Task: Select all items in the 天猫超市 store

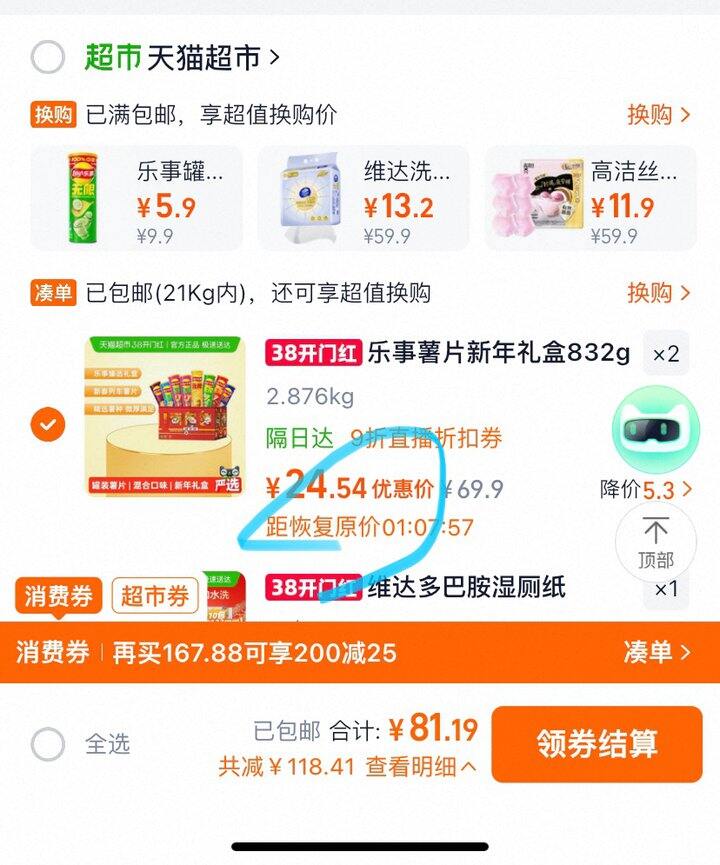Action: coord(47,57)
